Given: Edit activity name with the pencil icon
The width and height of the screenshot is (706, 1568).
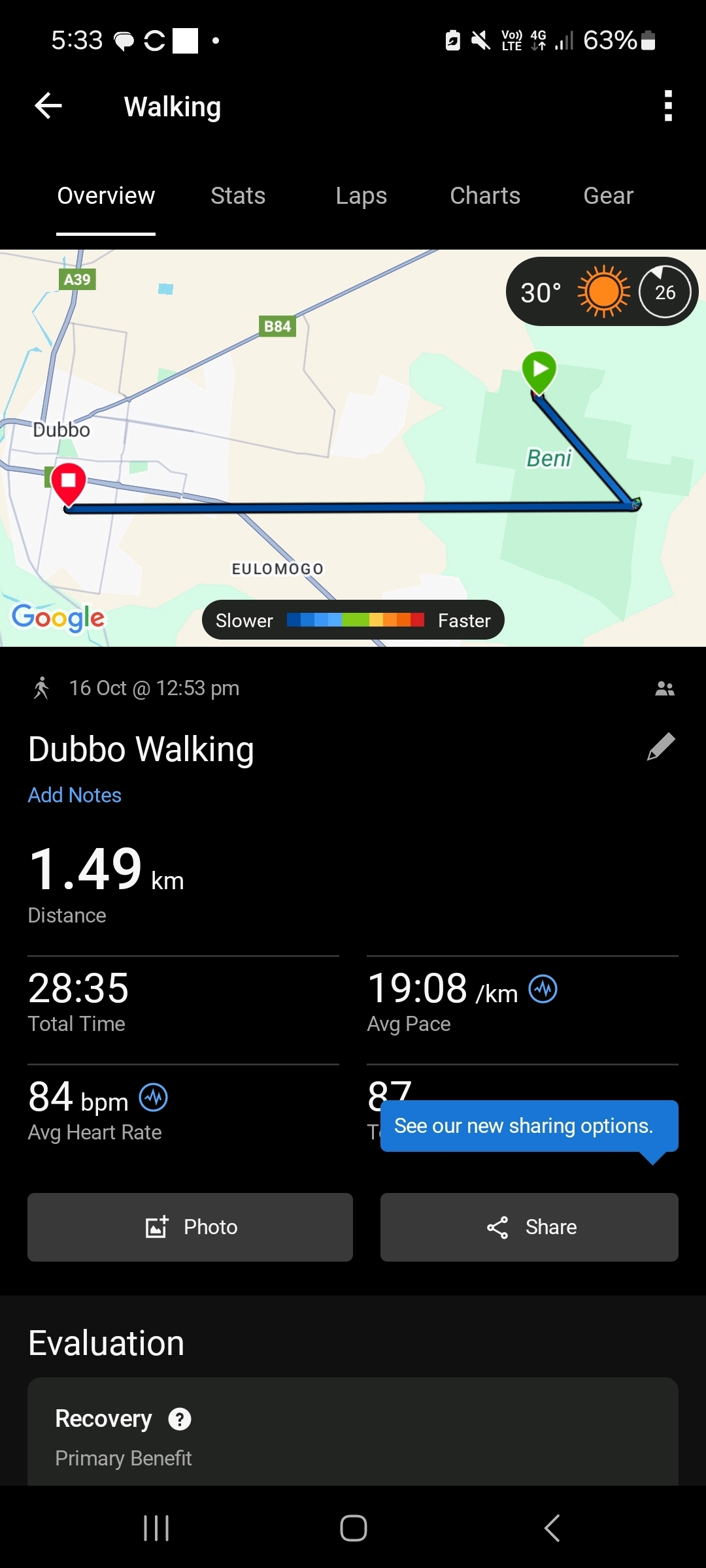Looking at the screenshot, I should (660, 747).
